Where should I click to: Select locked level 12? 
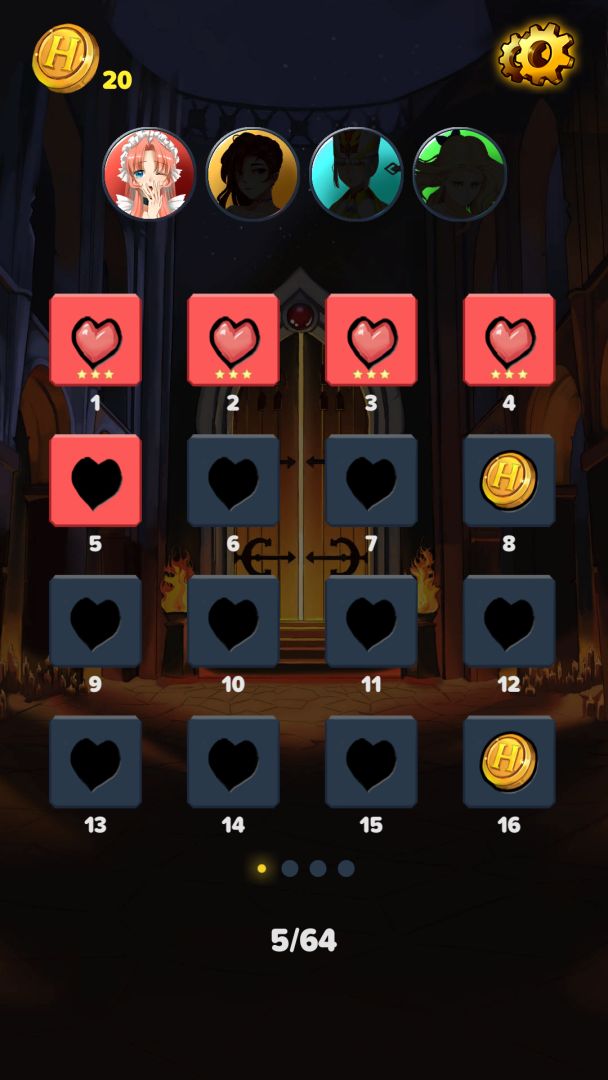click(x=509, y=621)
